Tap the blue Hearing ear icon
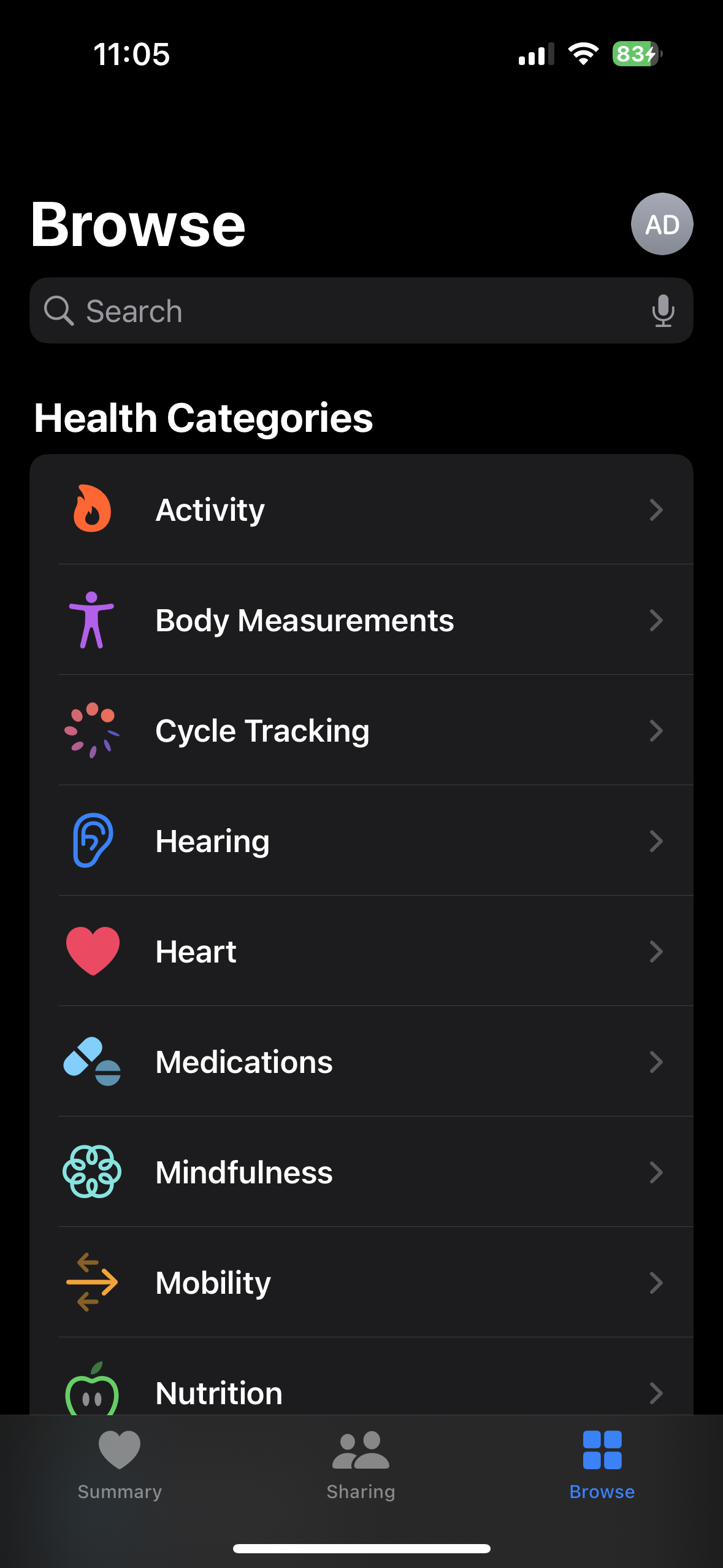Viewport: 723px width, 1568px height. click(x=92, y=841)
